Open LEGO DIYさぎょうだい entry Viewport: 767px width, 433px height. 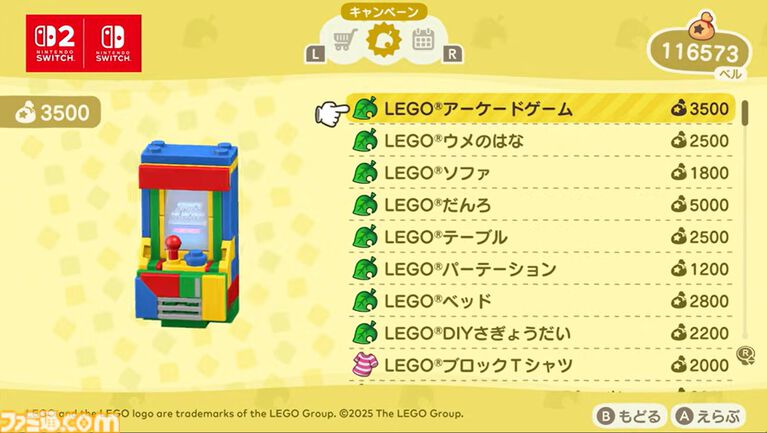point(541,333)
